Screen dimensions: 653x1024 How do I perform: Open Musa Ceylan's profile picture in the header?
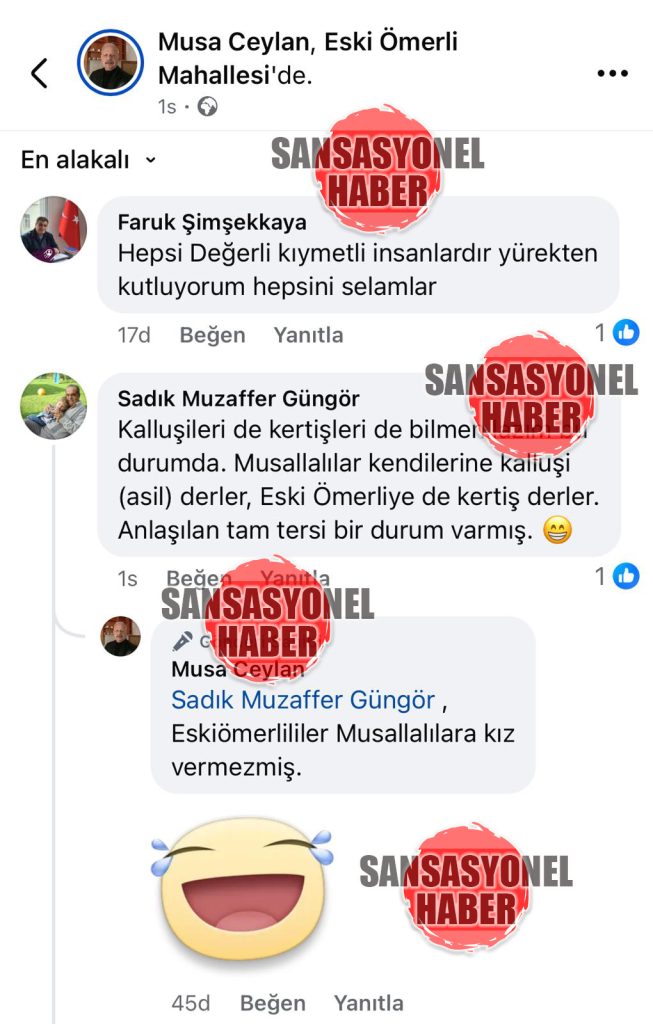pyautogui.click(x=111, y=63)
